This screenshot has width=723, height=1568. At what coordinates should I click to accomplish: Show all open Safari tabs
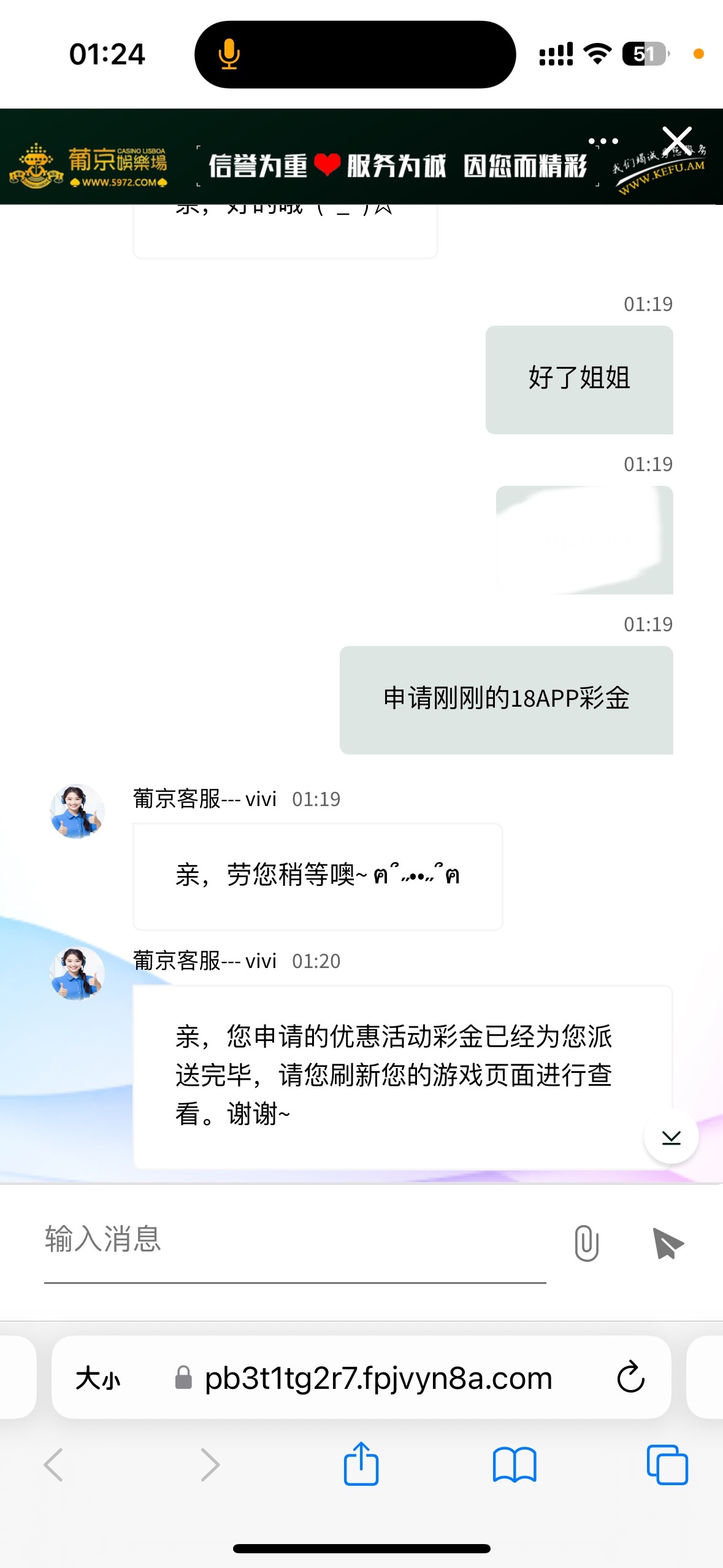[x=667, y=1465]
